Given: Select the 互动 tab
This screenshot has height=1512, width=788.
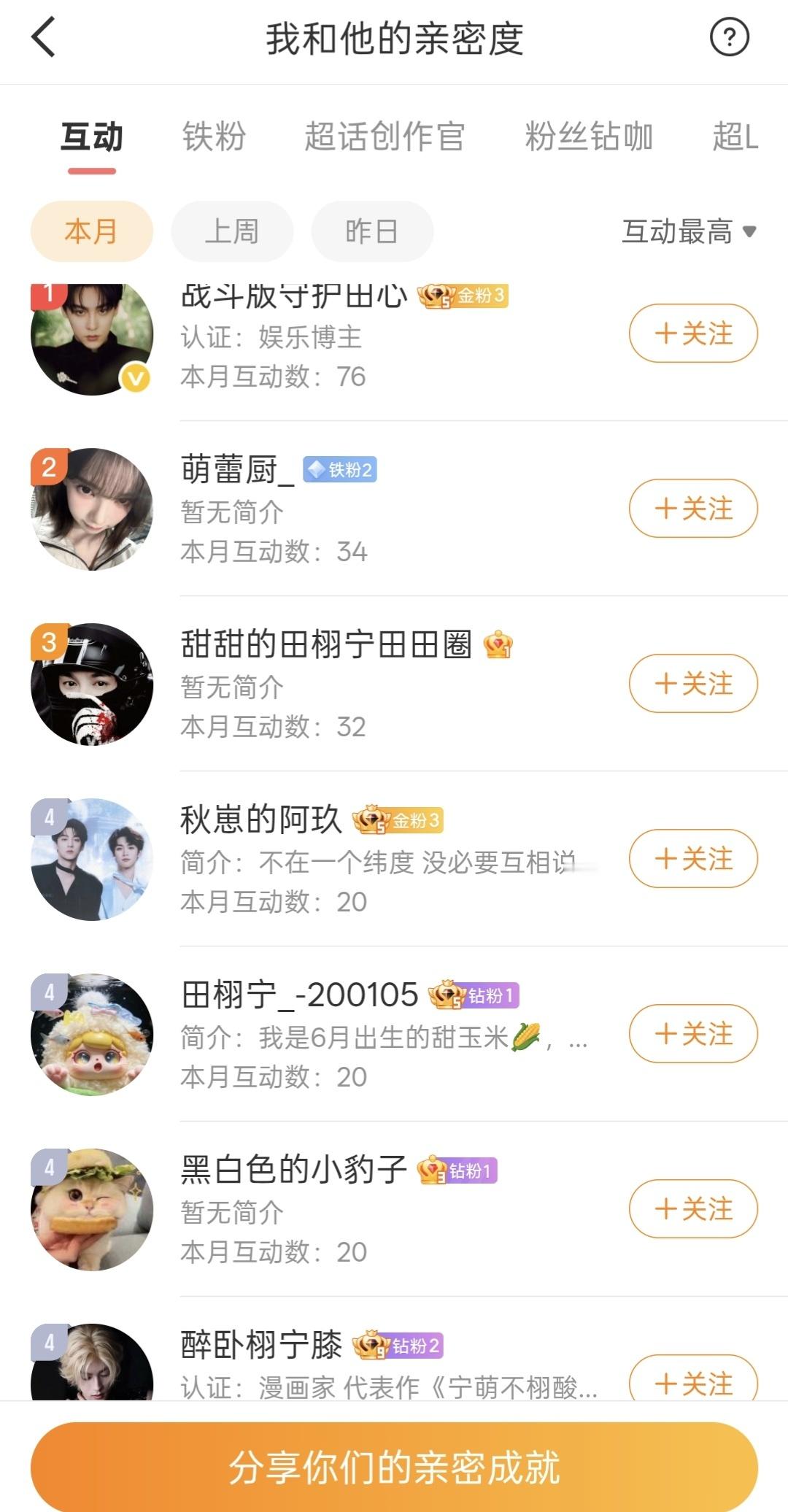Looking at the screenshot, I should click(x=92, y=136).
